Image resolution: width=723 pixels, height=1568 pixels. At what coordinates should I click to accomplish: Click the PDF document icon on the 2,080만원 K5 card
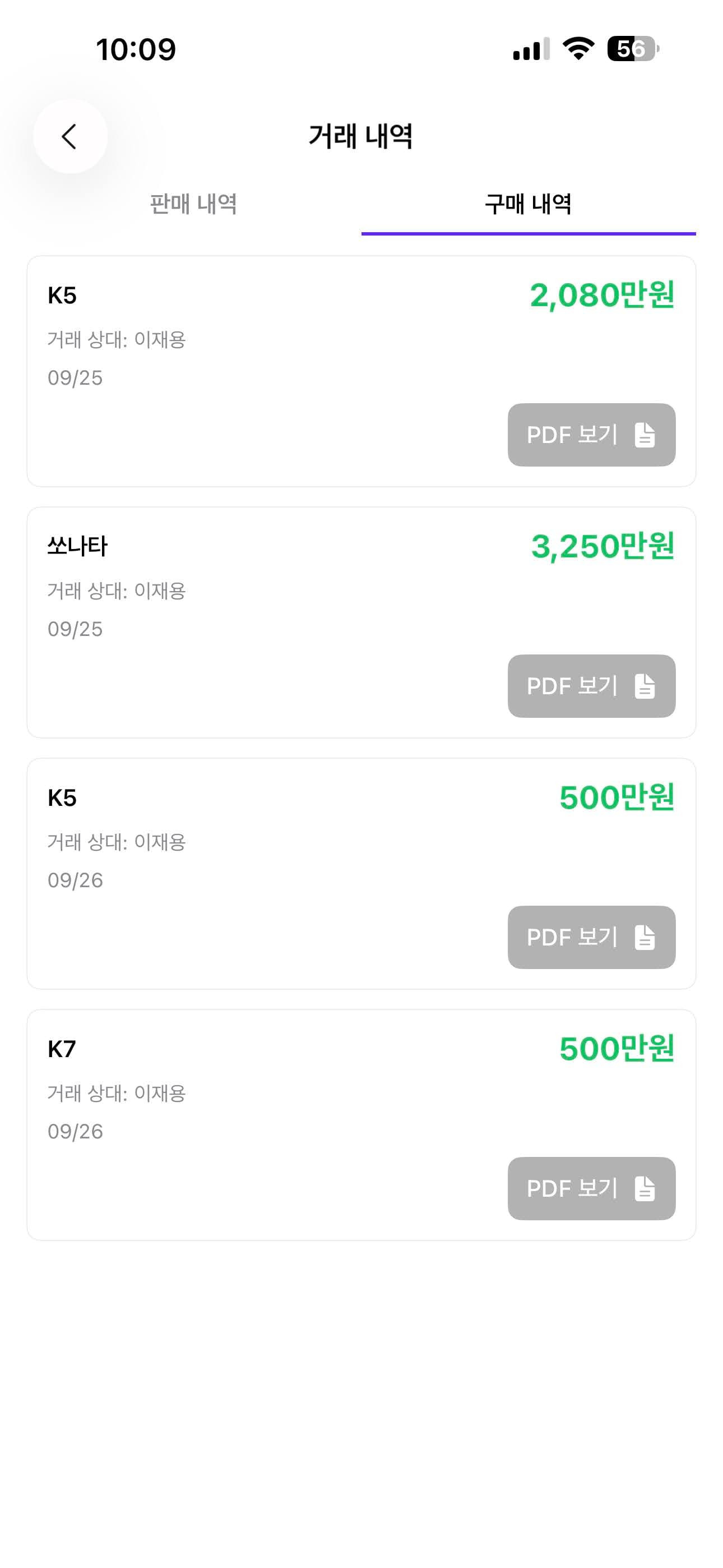click(643, 435)
